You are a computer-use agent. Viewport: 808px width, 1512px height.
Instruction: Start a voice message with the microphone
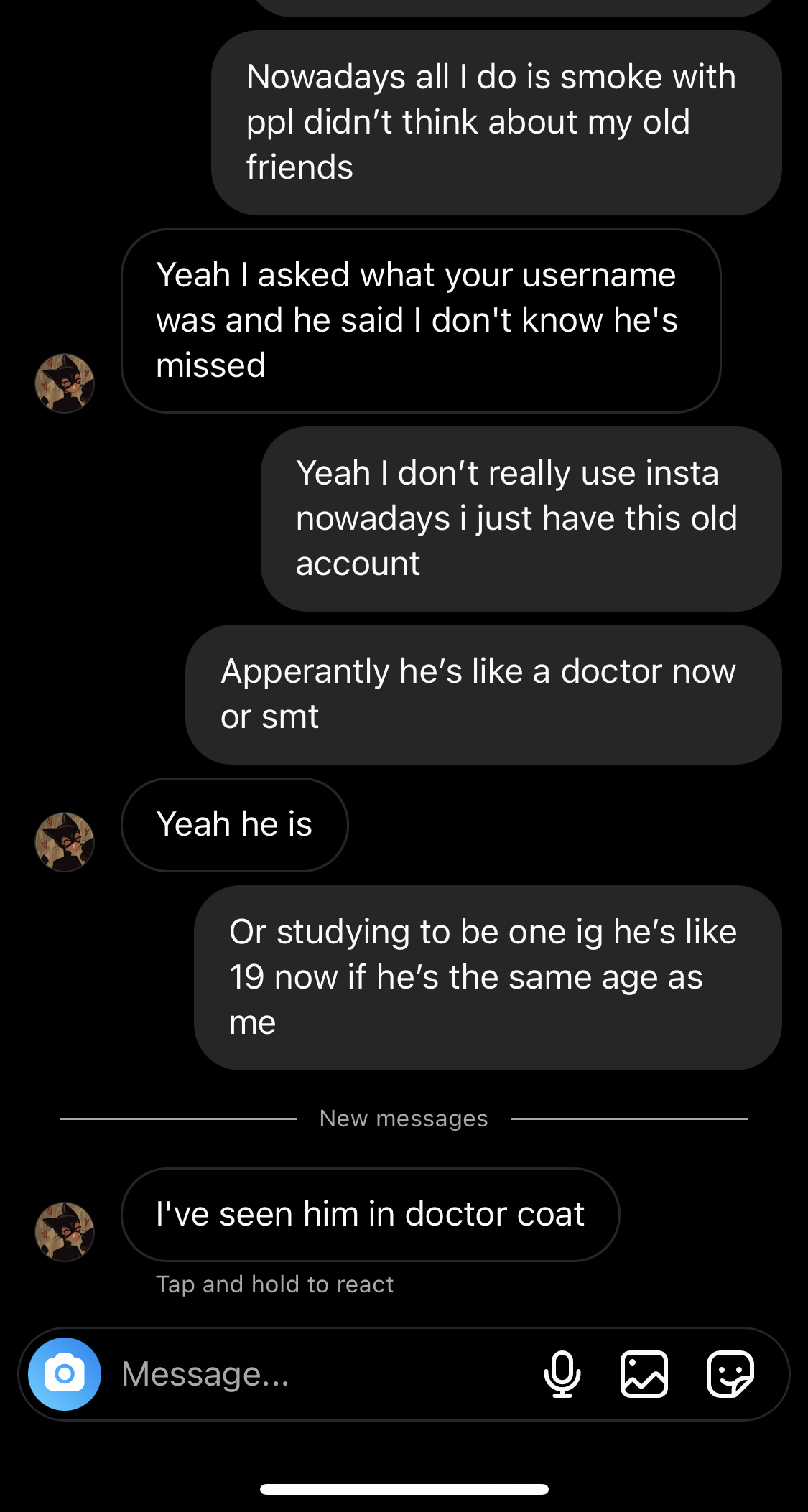click(x=562, y=1374)
